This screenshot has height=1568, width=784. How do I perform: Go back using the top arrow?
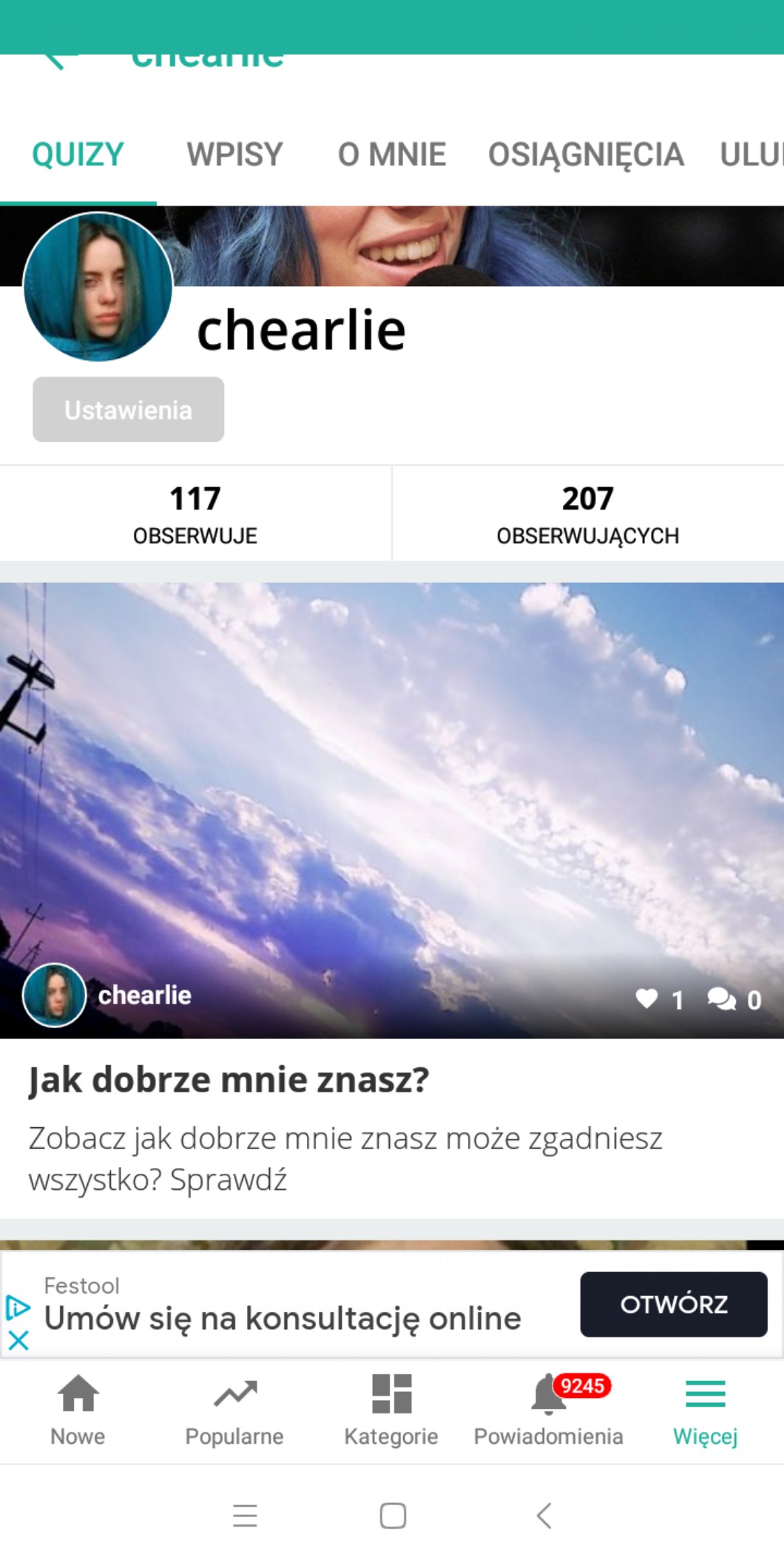tap(58, 59)
